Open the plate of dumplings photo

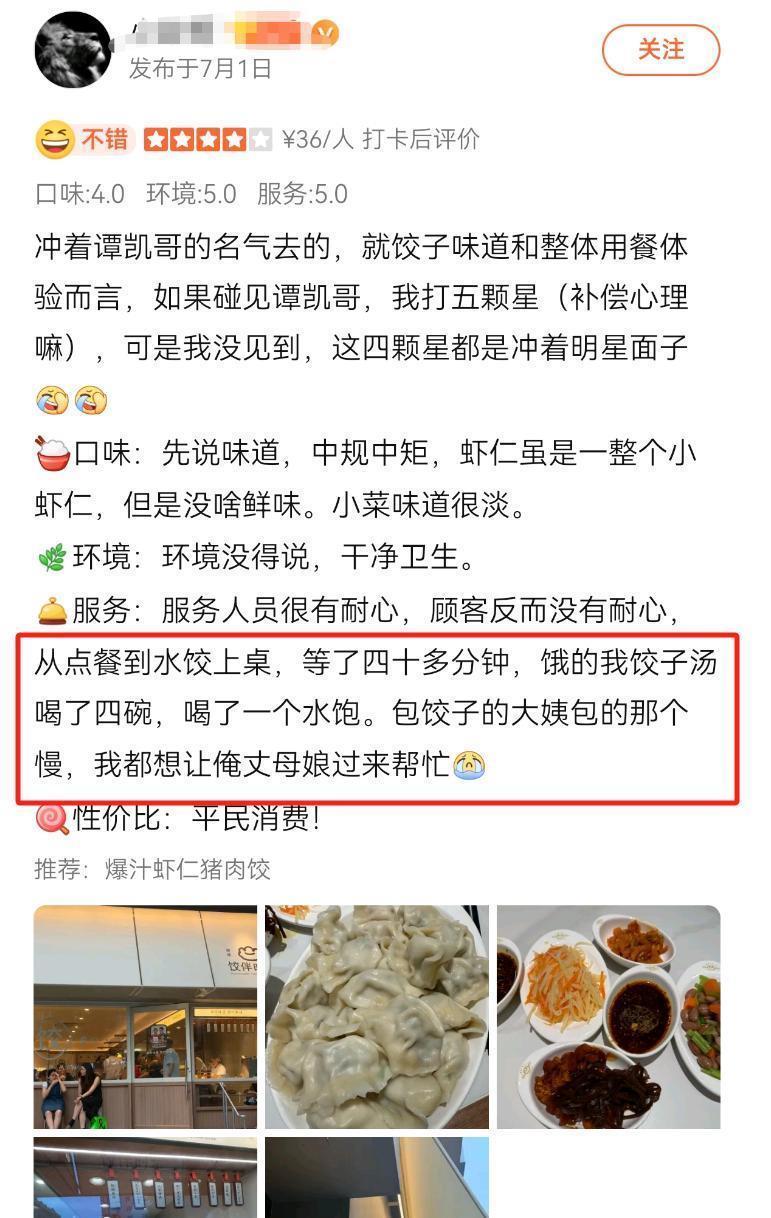tap(377, 1017)
